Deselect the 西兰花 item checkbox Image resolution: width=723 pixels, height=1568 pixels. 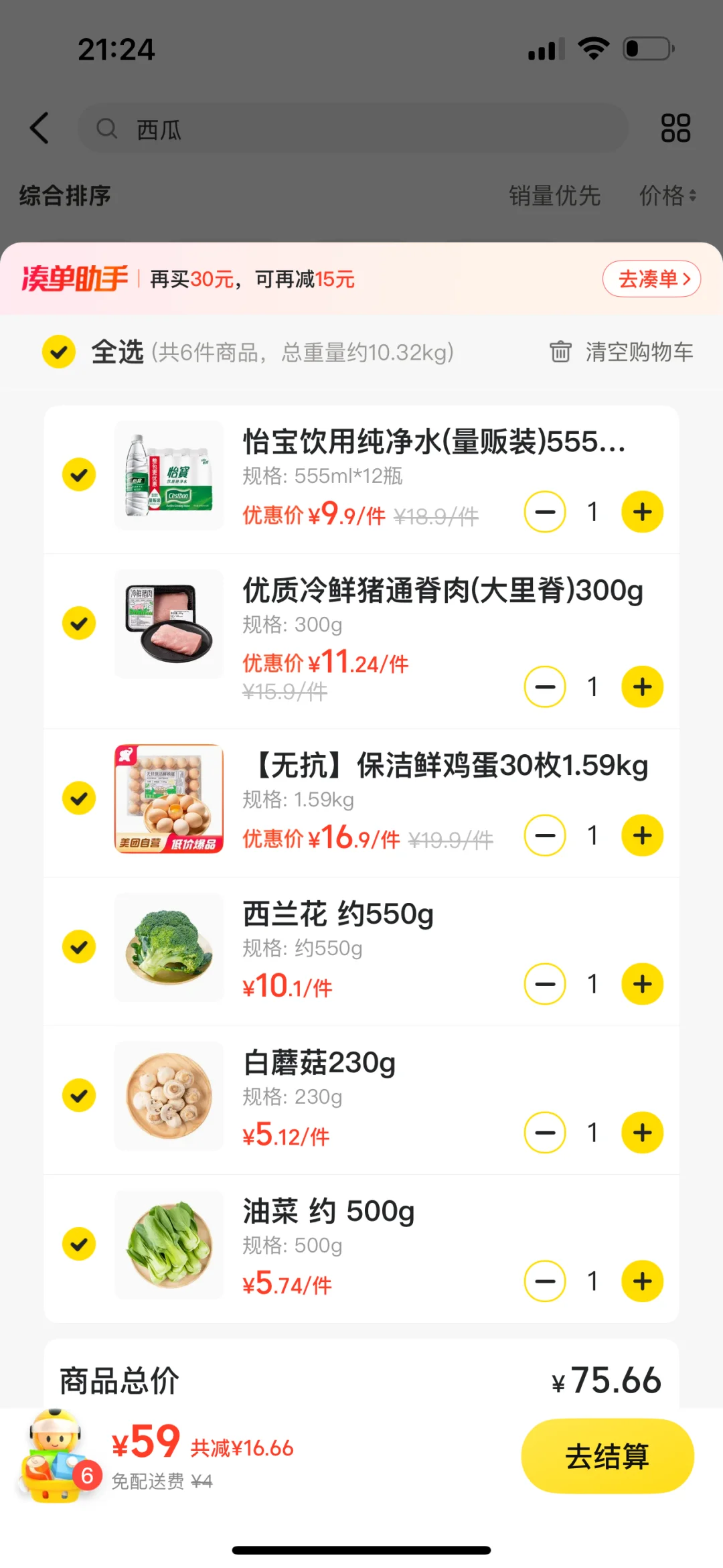(x=79, y=946)
